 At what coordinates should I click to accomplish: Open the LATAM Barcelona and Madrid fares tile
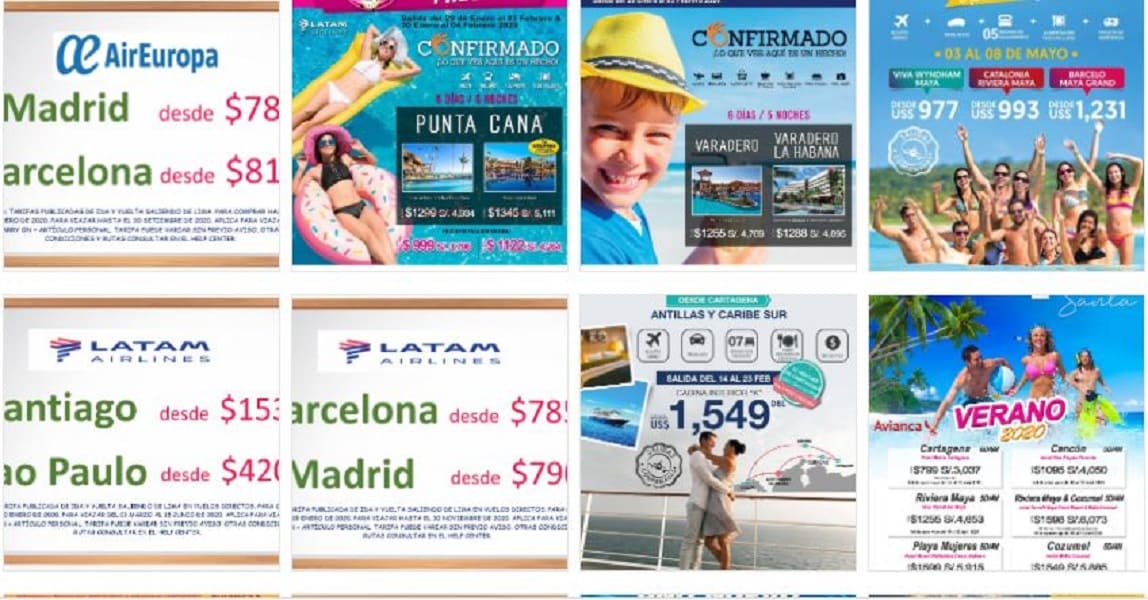[x=429, y=432]
